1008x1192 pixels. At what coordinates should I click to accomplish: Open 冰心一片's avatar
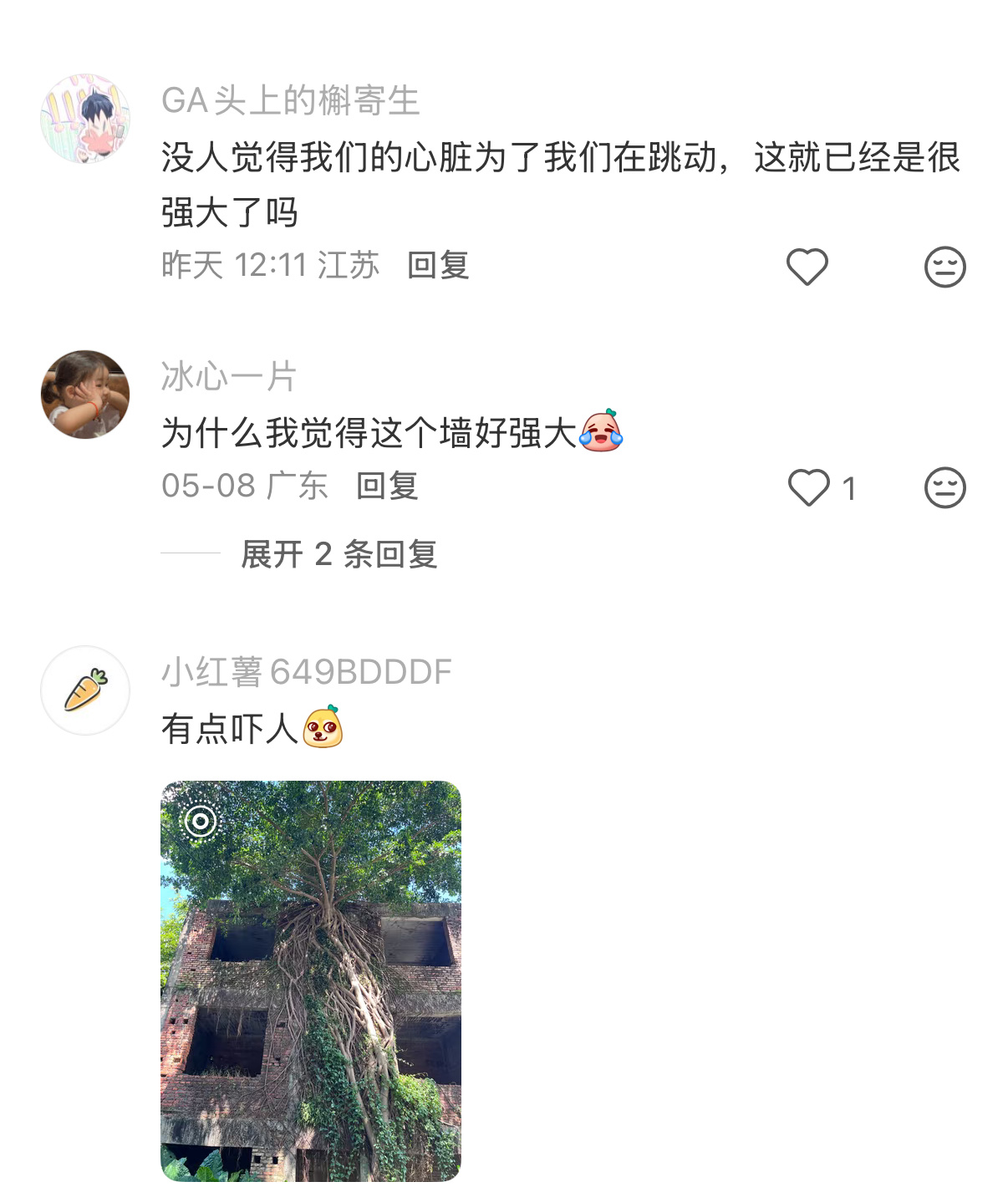[85, 395]
